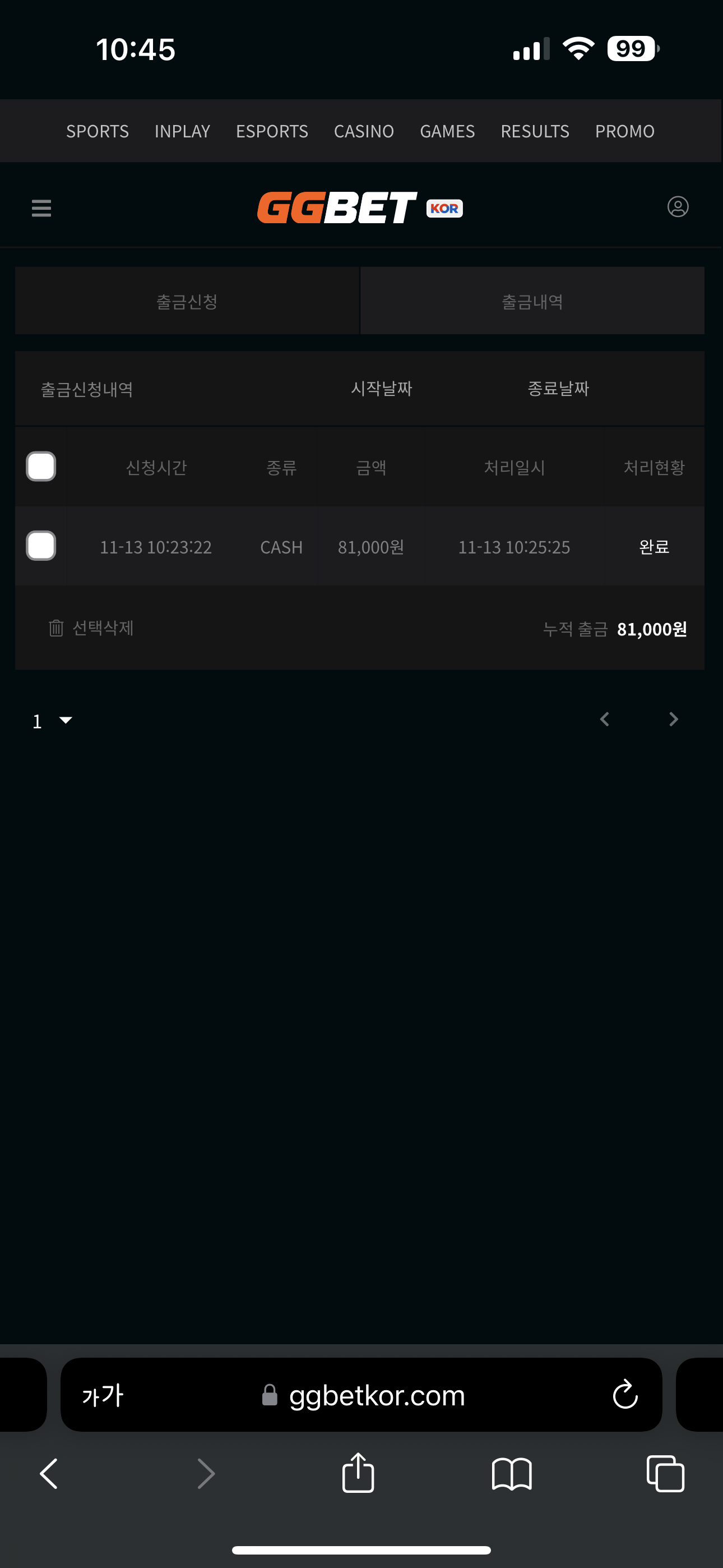
Task: Open the ESPORTS section
Action: point(272,131)
